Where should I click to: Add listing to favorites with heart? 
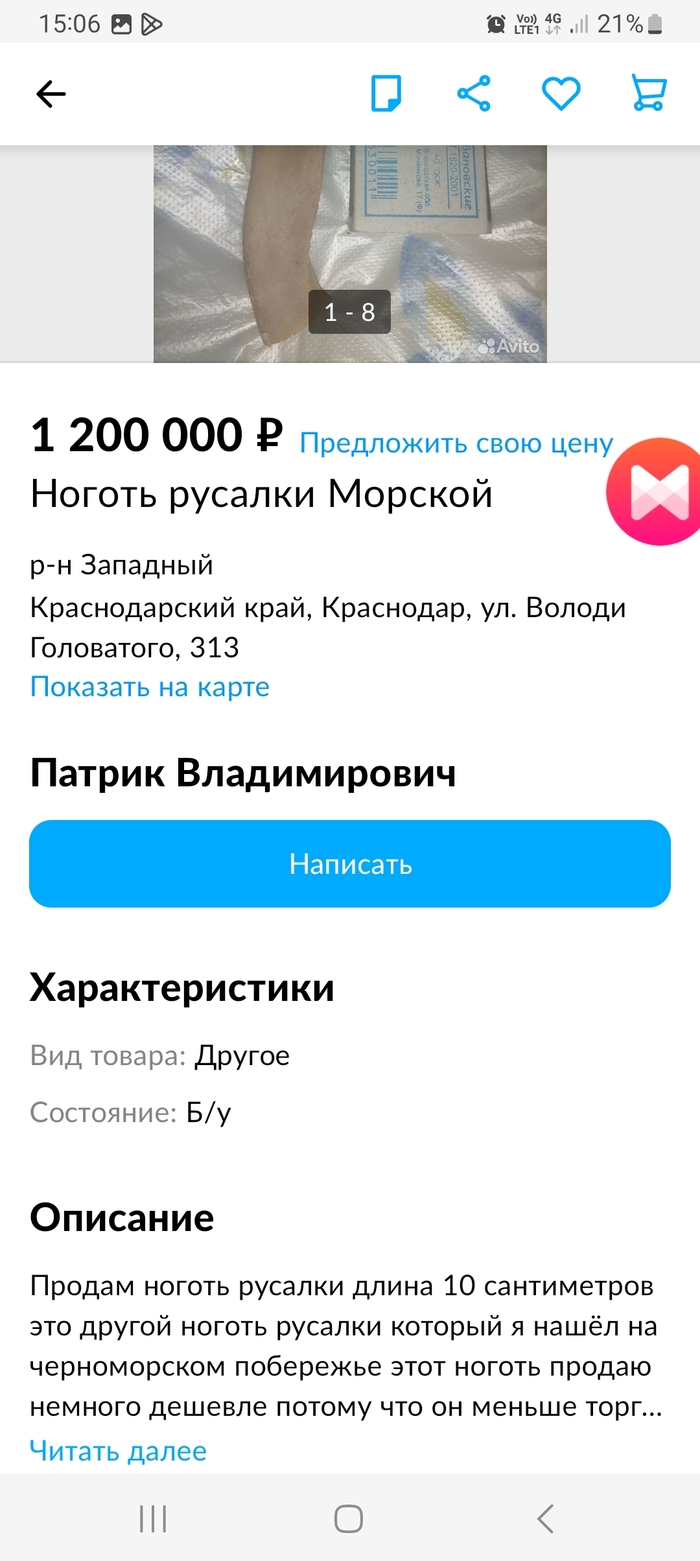tap(561, 94)
